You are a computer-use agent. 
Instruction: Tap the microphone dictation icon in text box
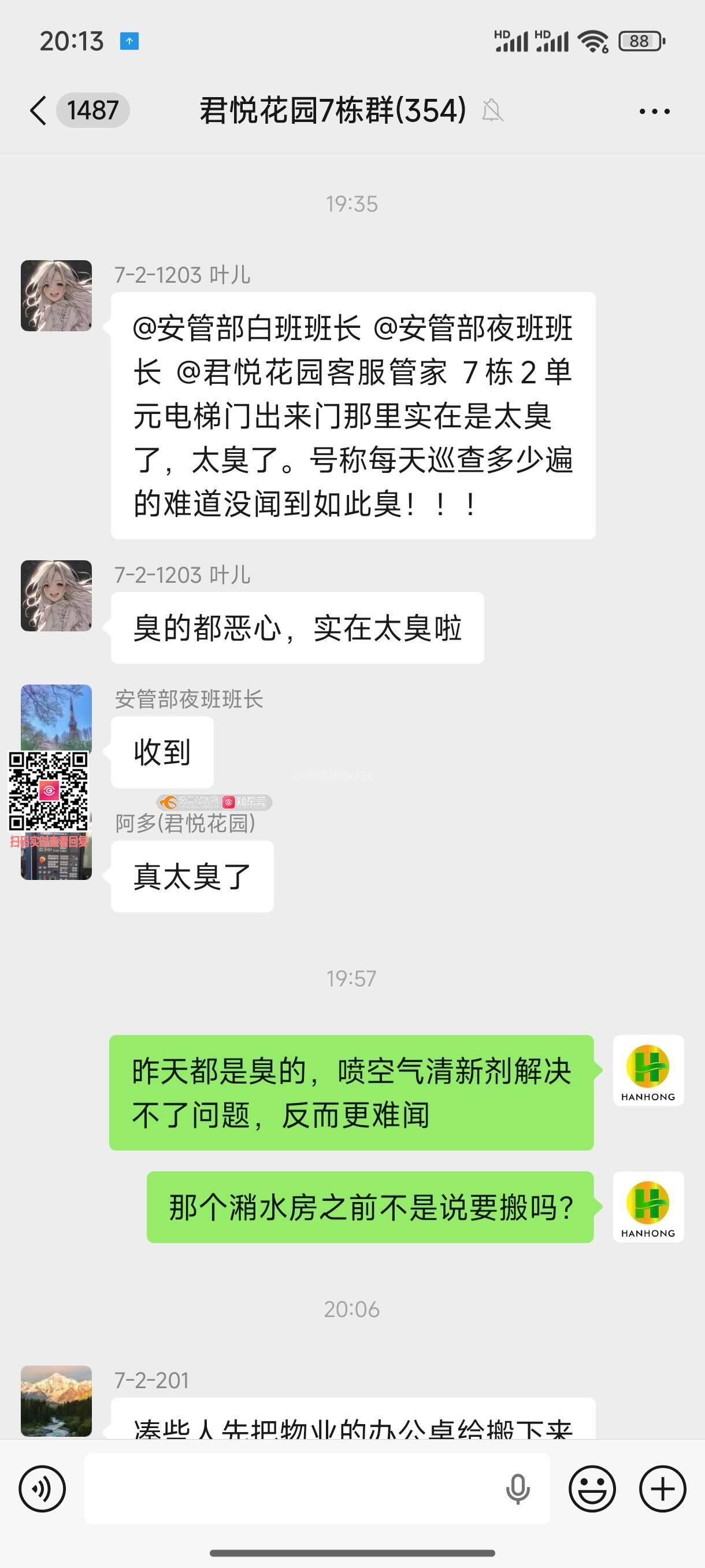point(518,1489)
